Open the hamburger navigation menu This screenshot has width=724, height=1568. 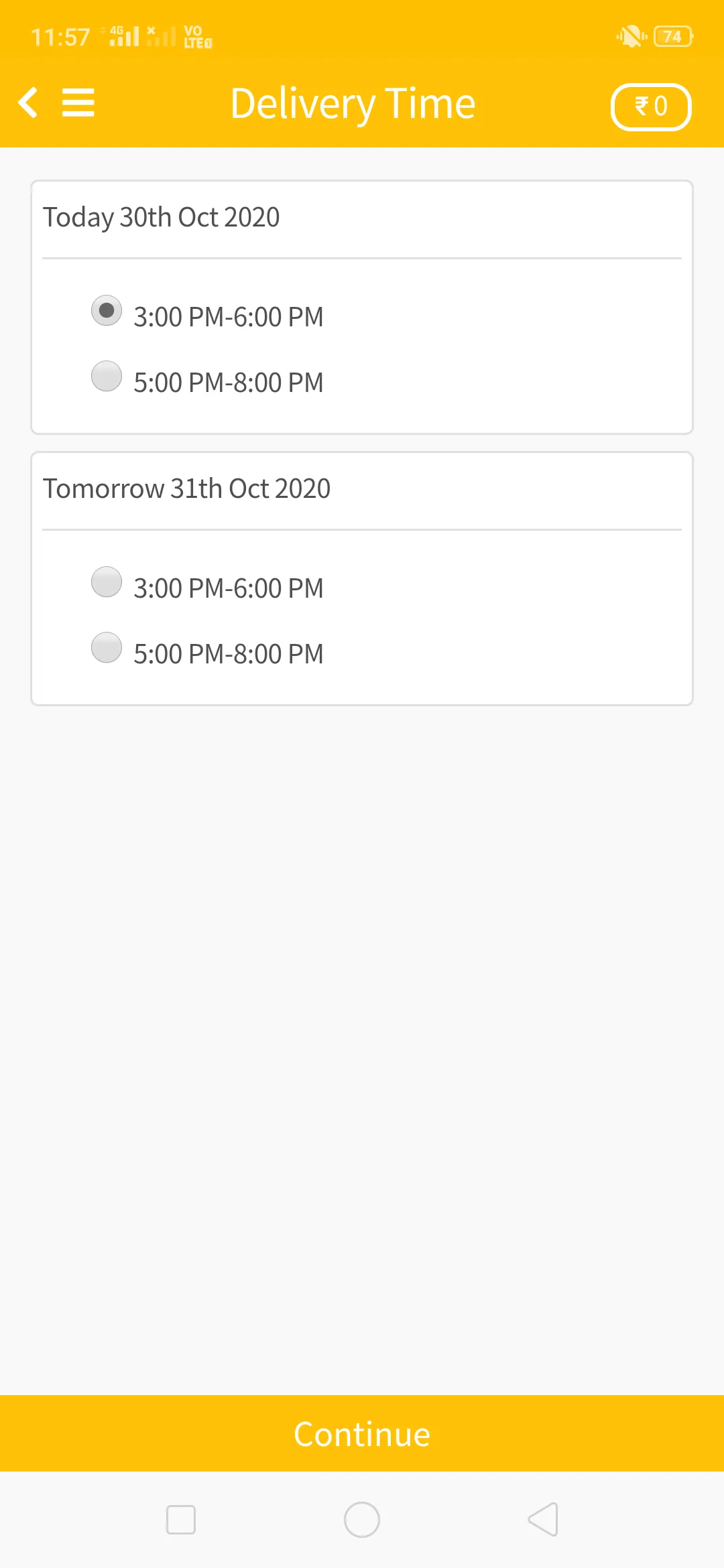pyautogui.click(x=78, y=103)
